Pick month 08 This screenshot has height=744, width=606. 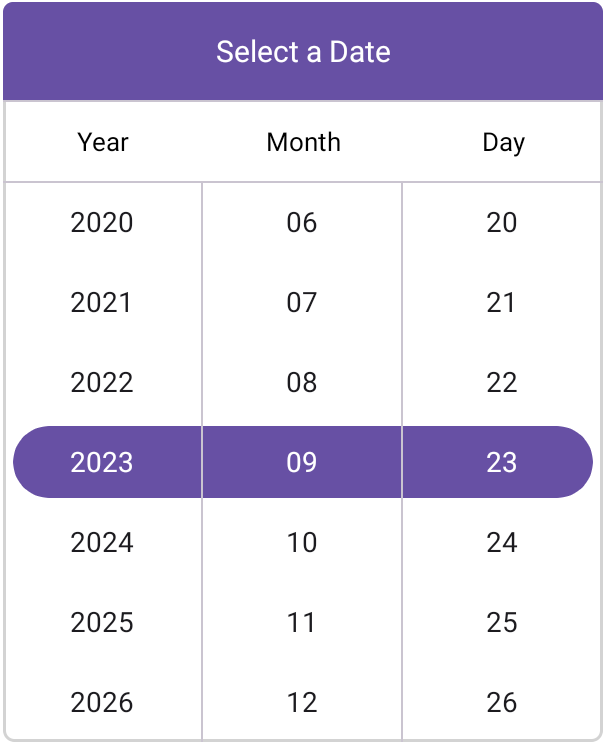302,382
